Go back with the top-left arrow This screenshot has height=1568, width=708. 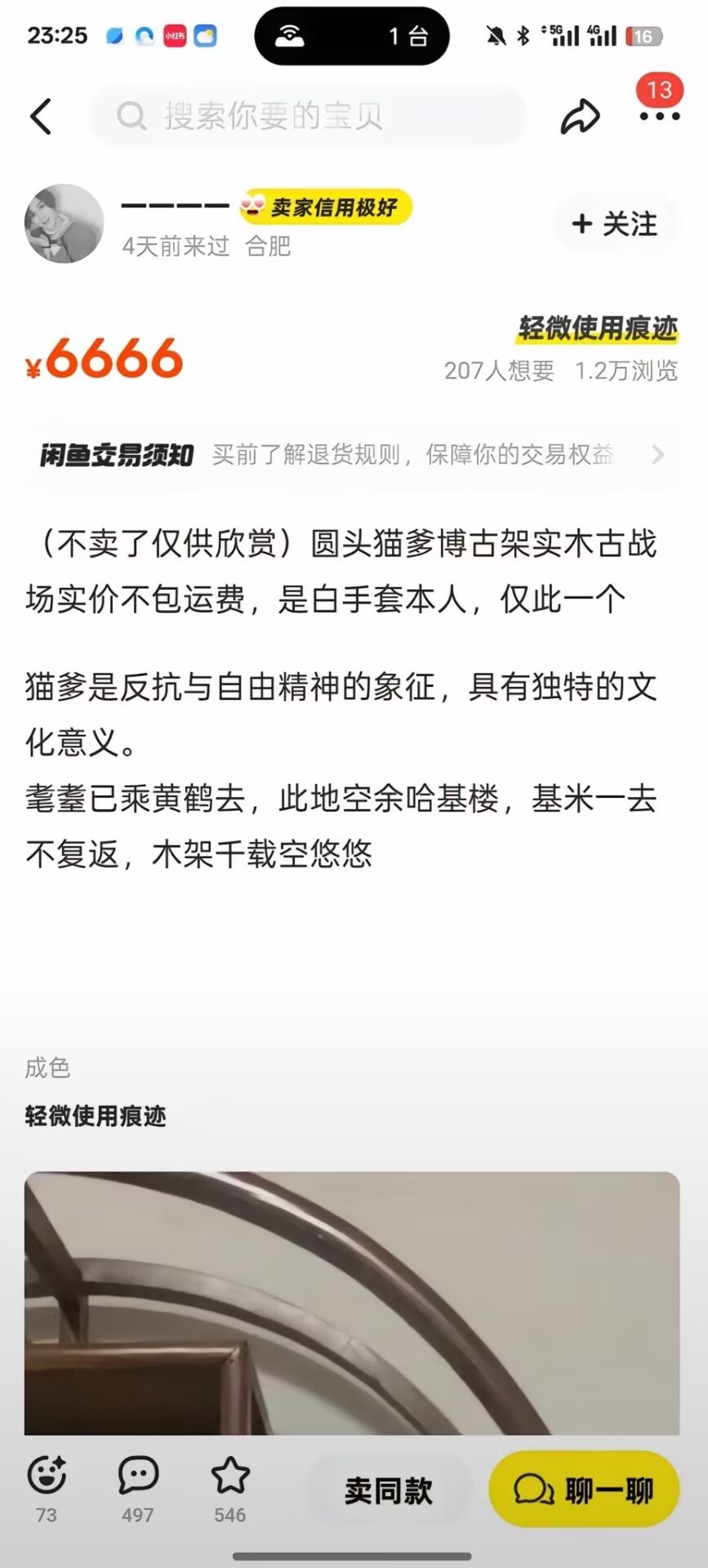tap(42, 116)
